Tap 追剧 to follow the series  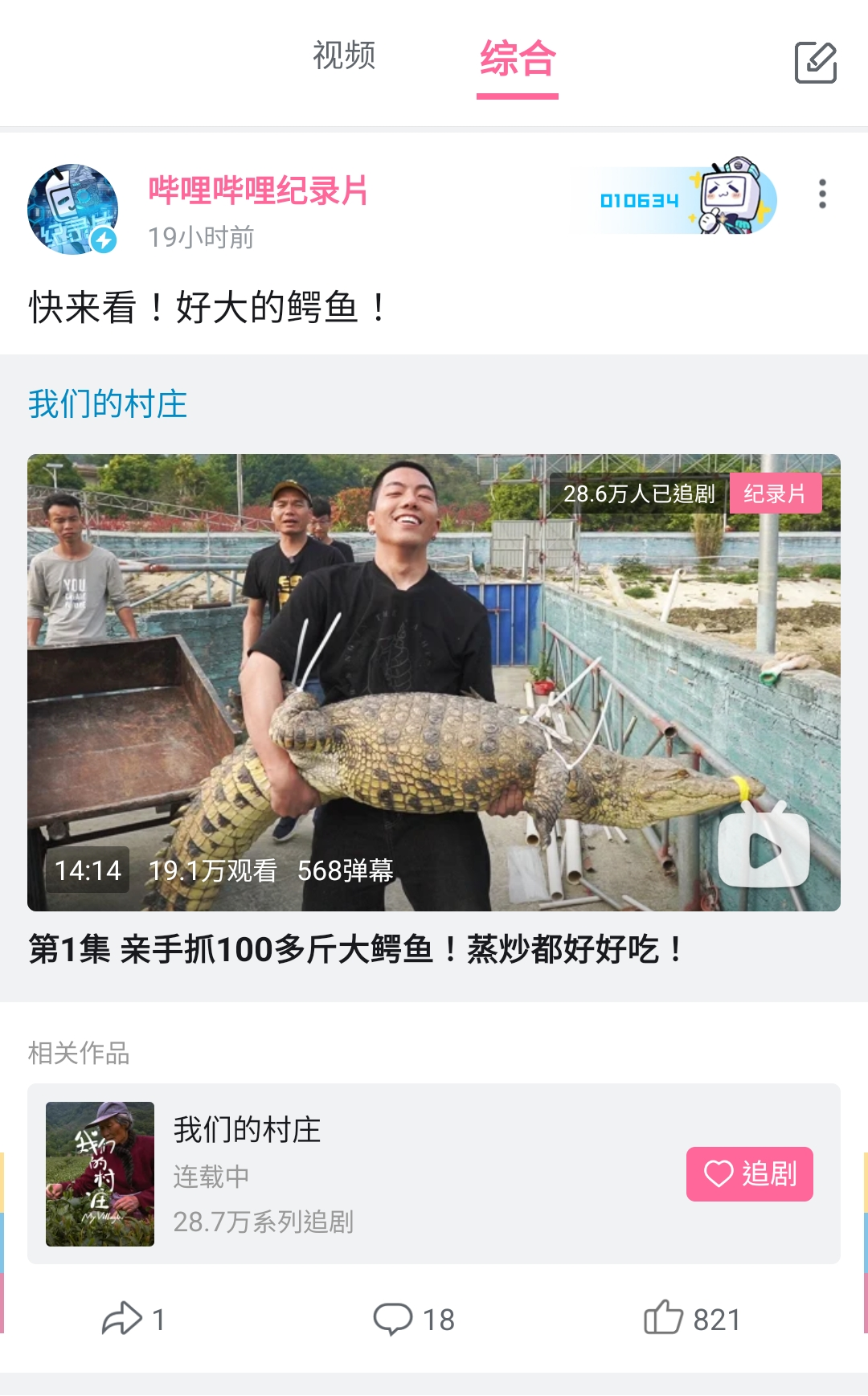[749, 1175]
